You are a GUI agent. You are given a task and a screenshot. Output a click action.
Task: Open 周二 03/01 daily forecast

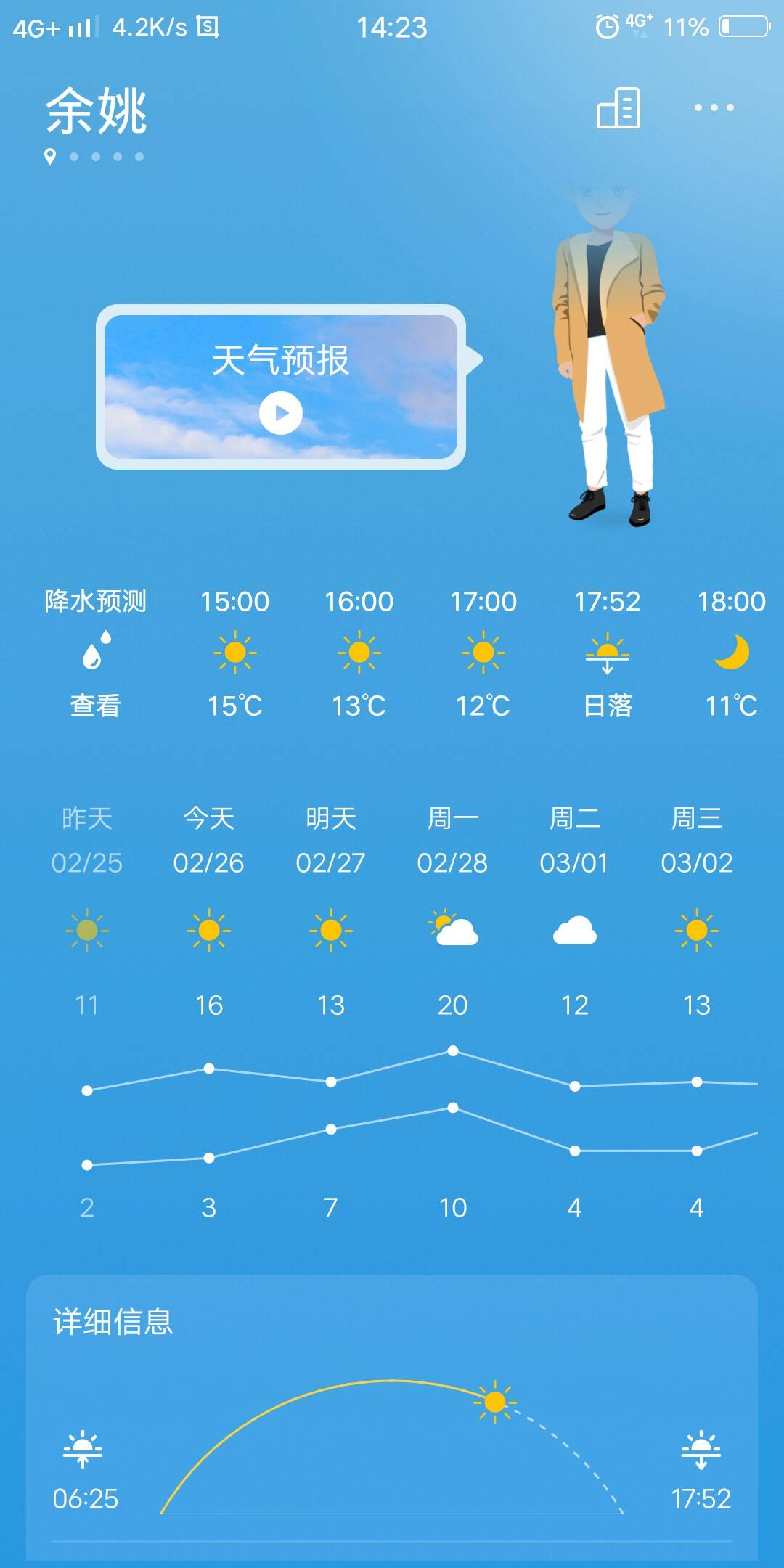point(575,1010)
